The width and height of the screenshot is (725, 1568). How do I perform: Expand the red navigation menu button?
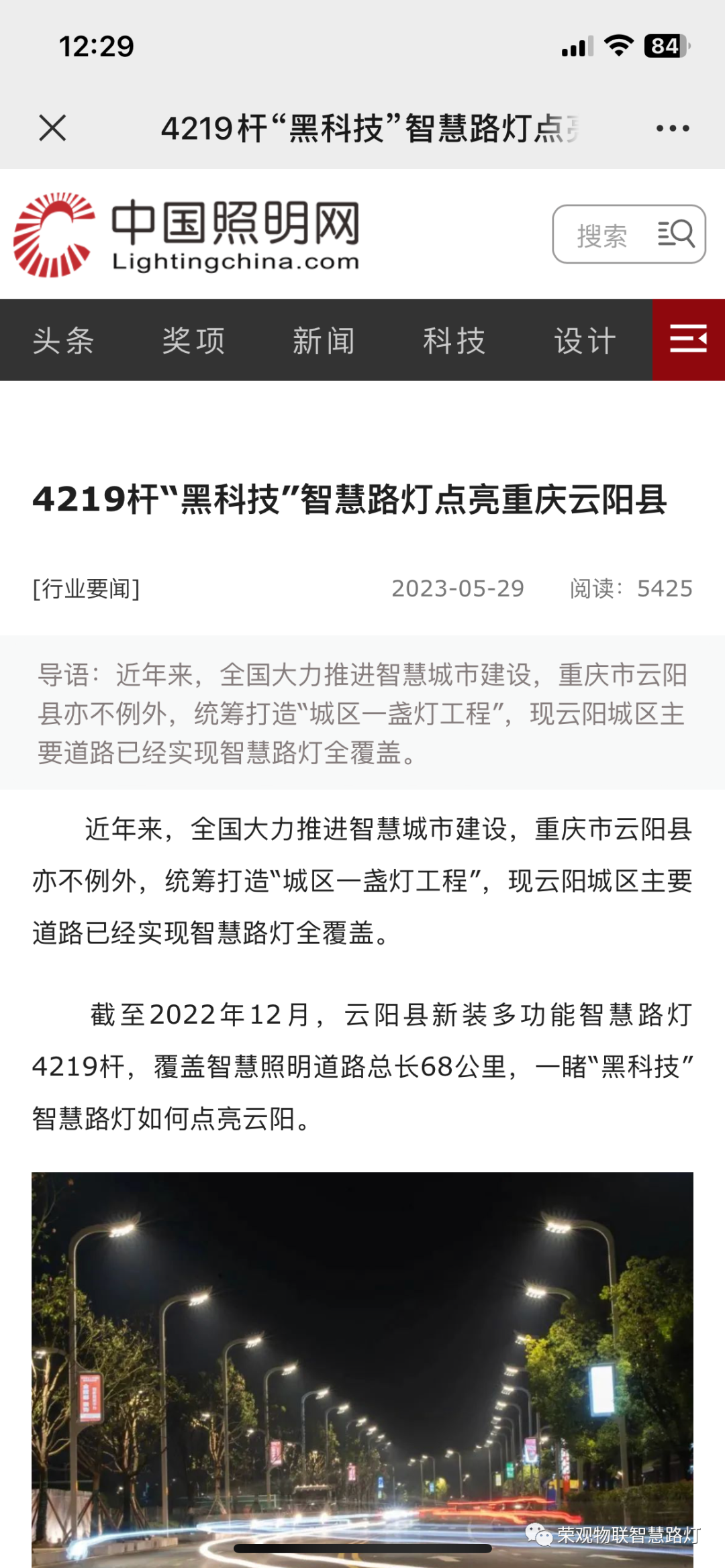pyautogui.click(x=689, y=339)
